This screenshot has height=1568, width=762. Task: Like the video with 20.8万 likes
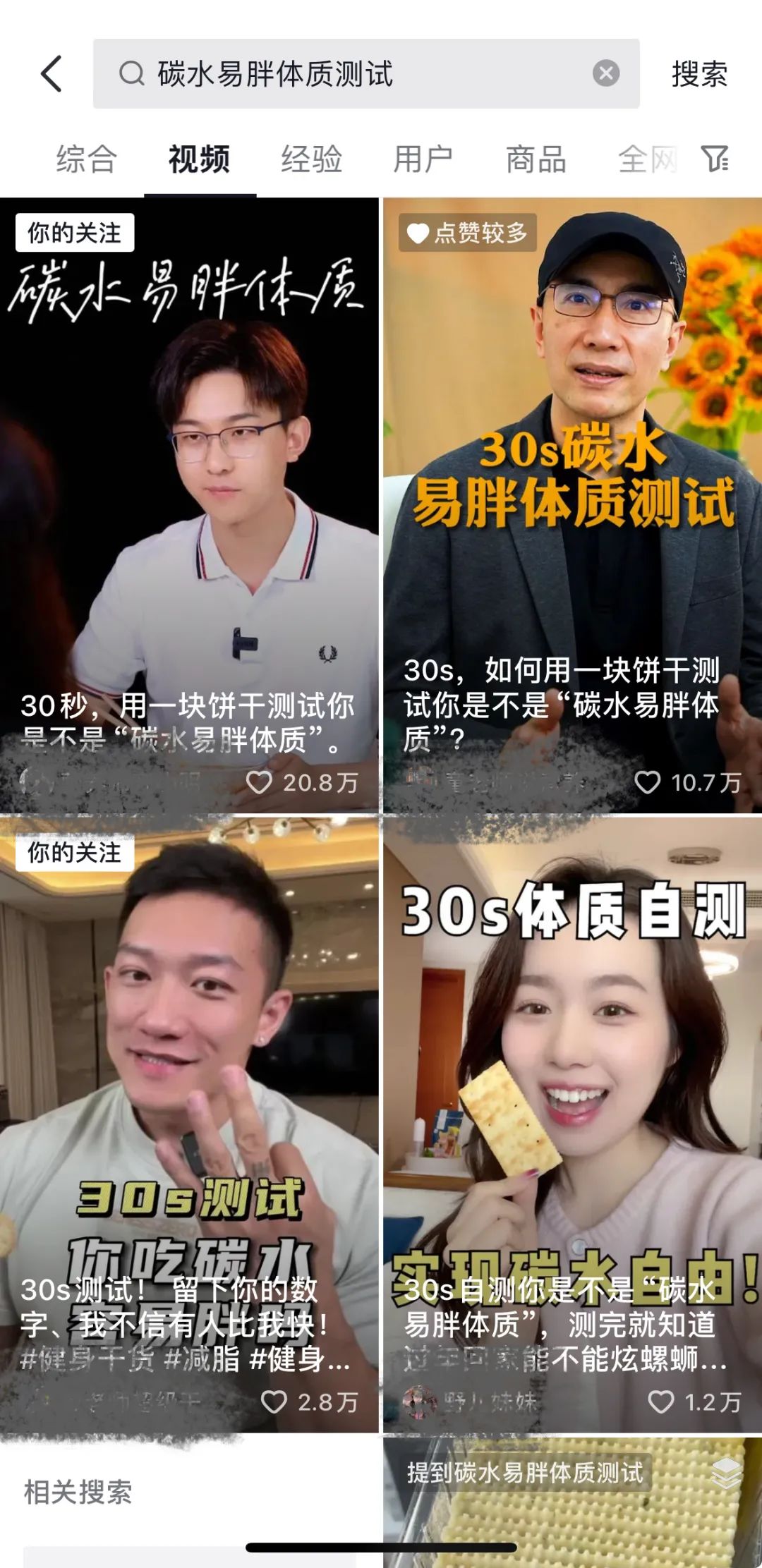tap(259, 782)
